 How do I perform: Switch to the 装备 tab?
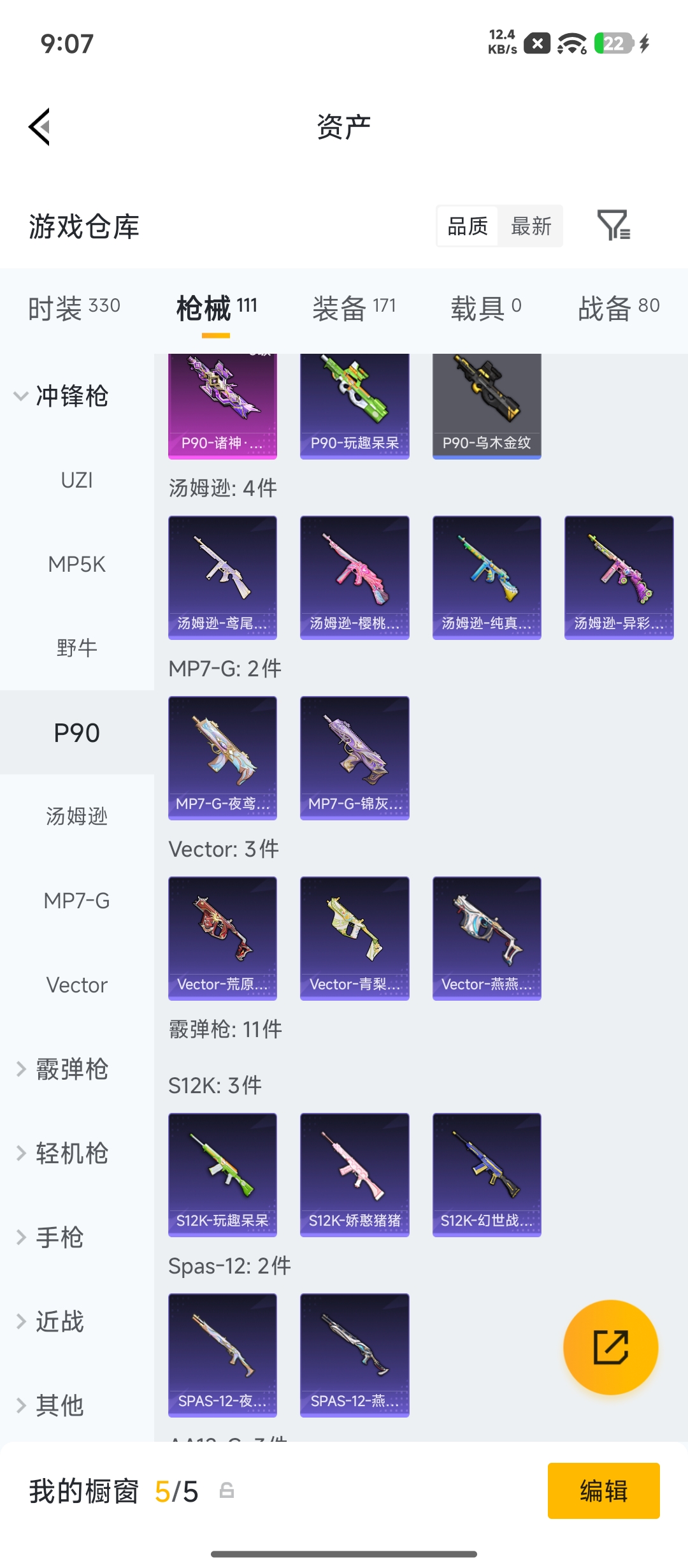[x=354, y=309]
